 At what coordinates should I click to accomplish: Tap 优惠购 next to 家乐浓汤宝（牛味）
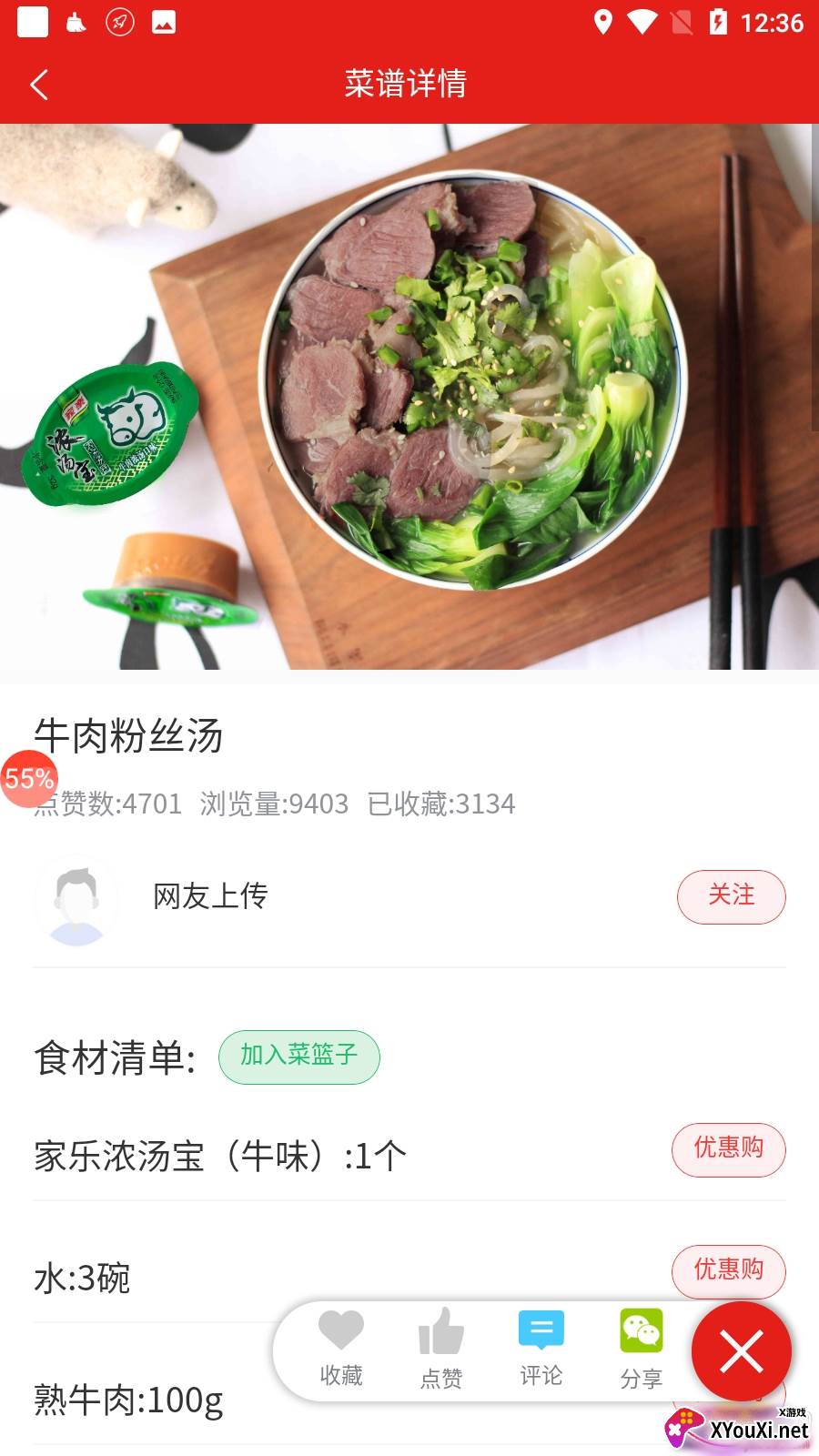coord(728,1150)
